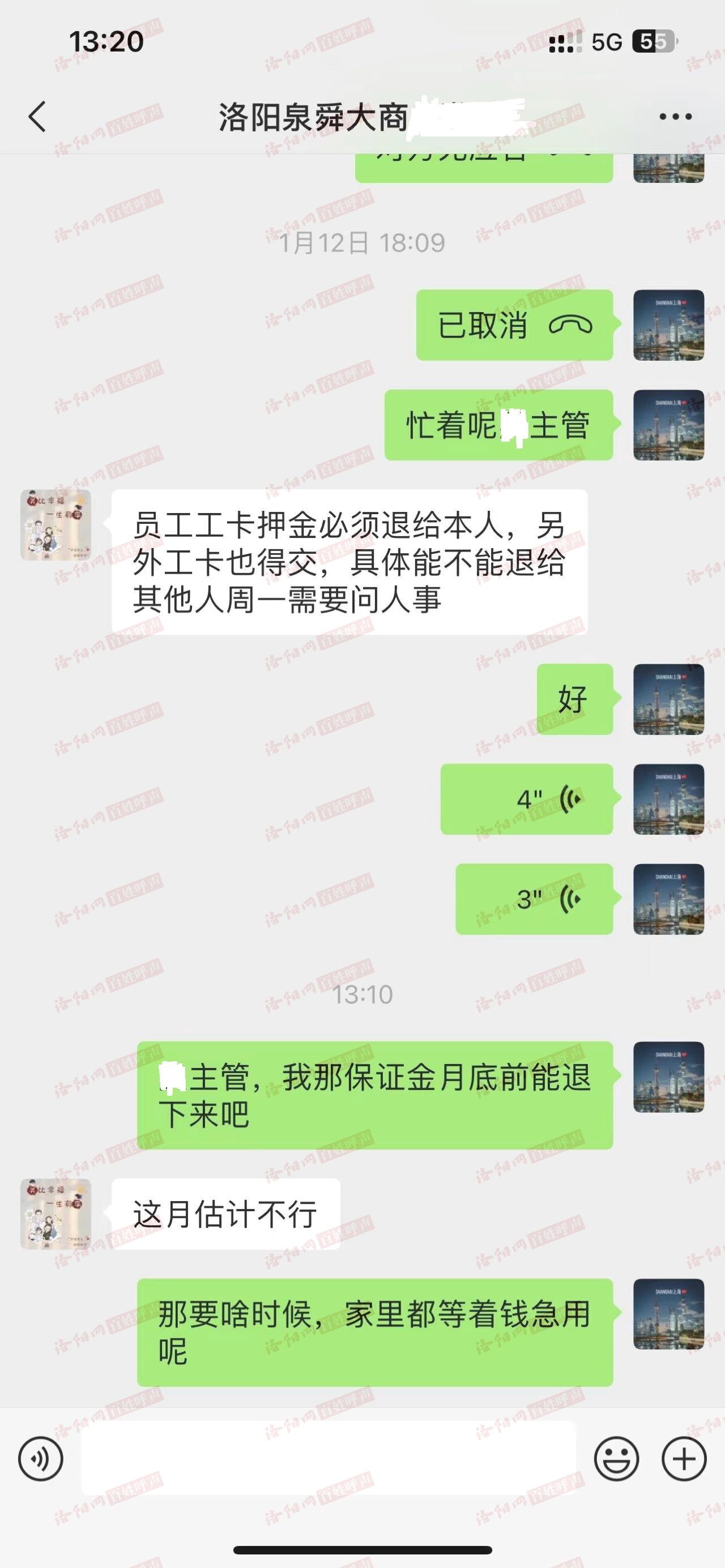Screen dimensions: 725x1568
Task: Play the 4-second voice message
Action: click(x=527, y=798)
